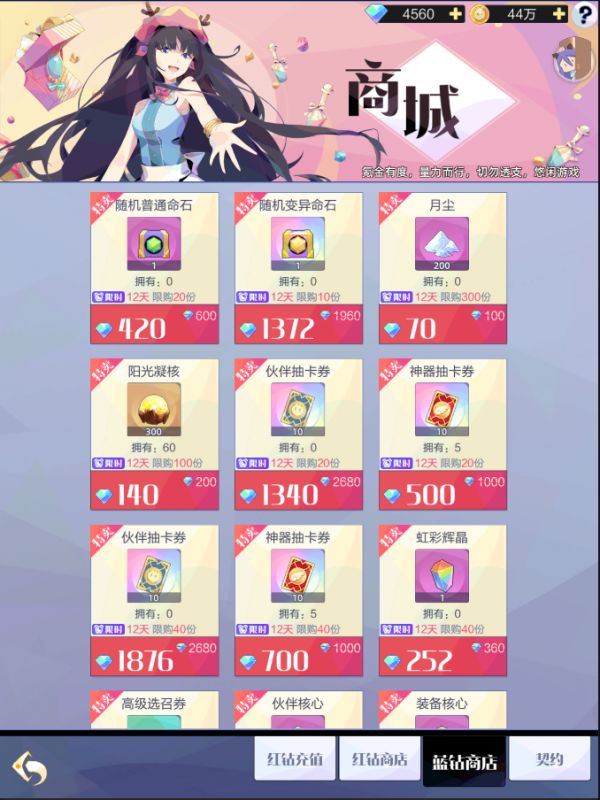This screenshot has height=800, width=600.
Task: Switch to 红钻商店 tab
Action: (x=379, y=759)
